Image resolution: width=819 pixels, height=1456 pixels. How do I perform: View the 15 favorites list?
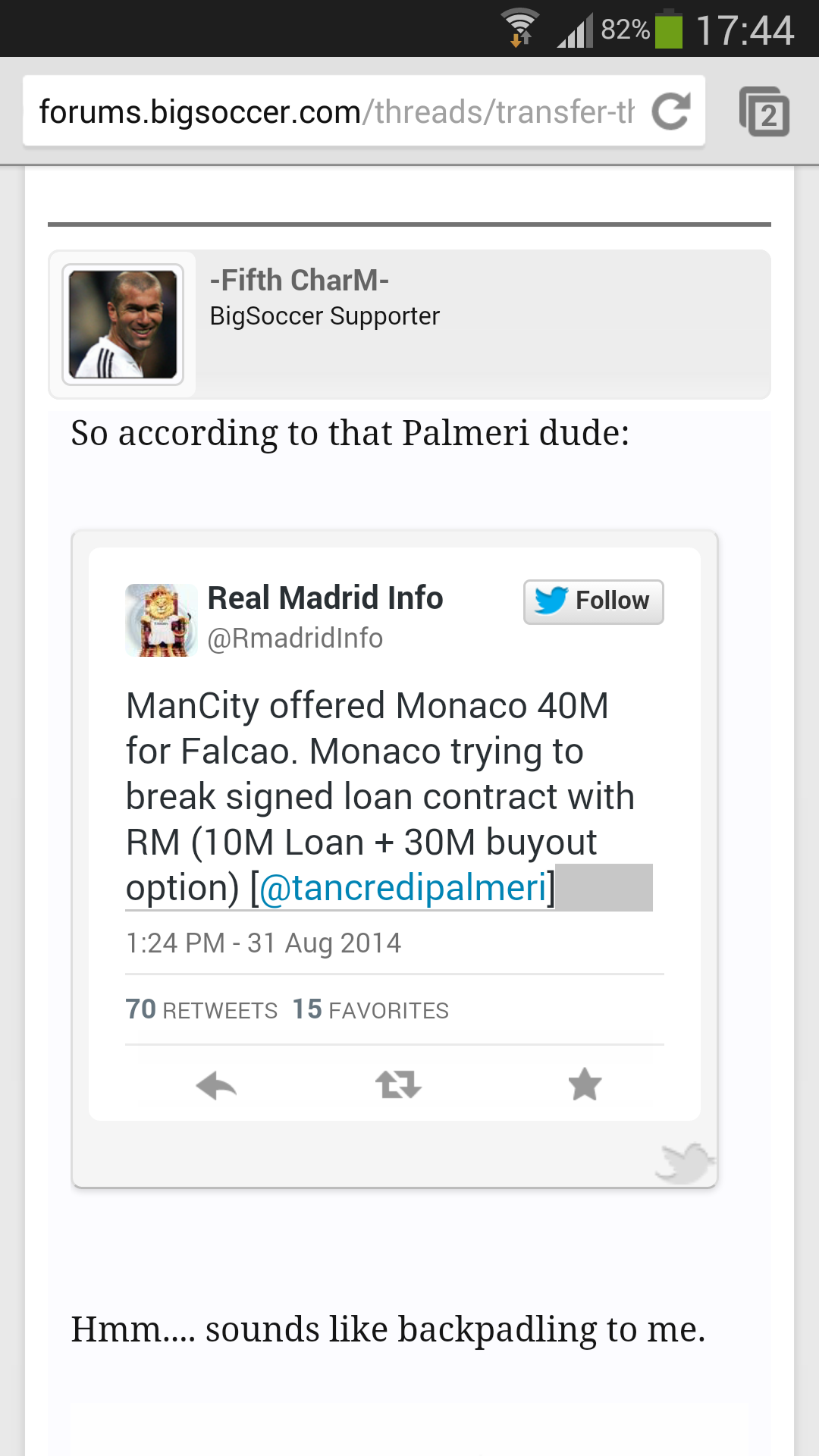tap(371, 1010)
